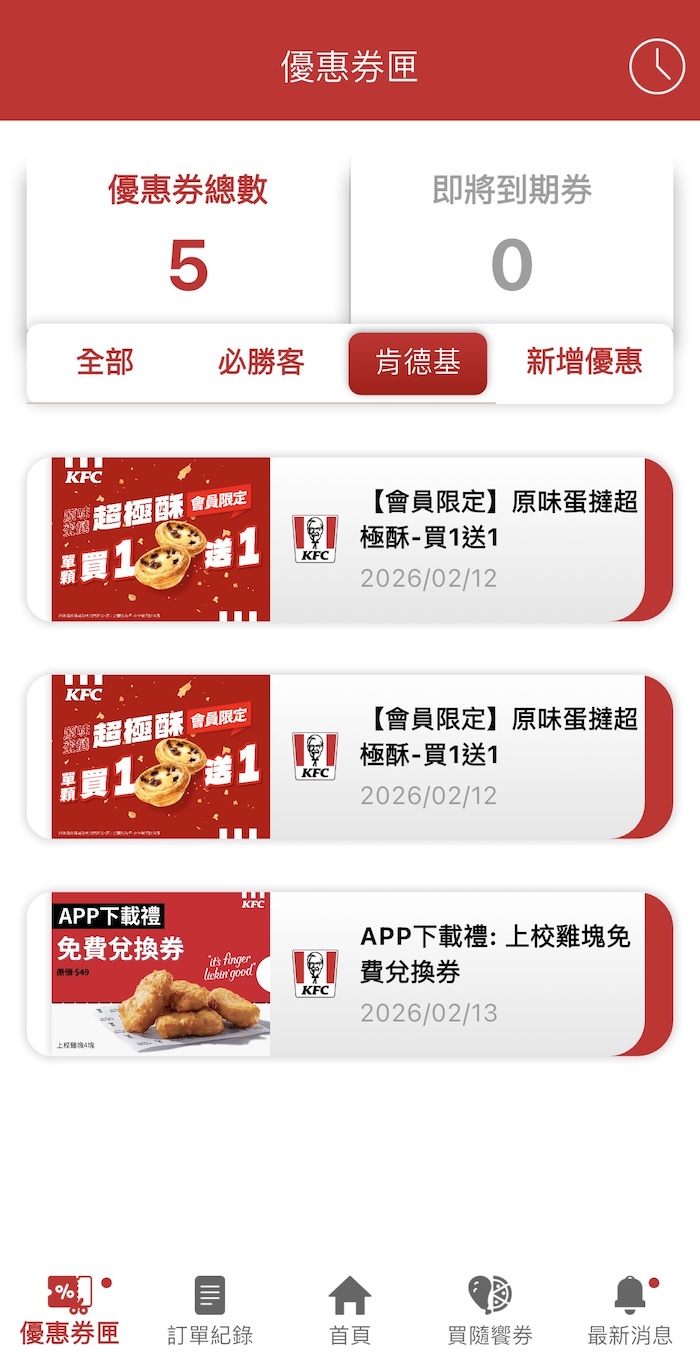
Task: Return to the 首頁 home tab
Action: point(350,1310)
